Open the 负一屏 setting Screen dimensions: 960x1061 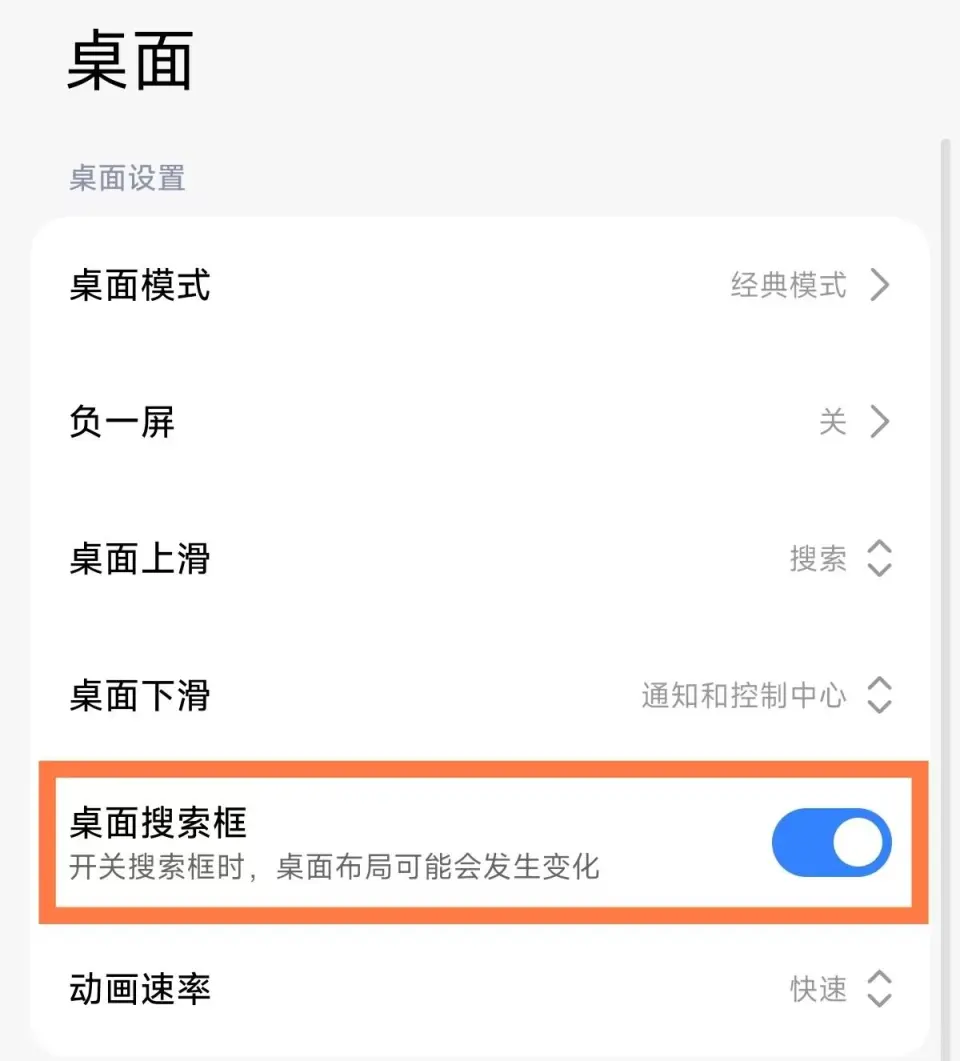click(480, 422)
